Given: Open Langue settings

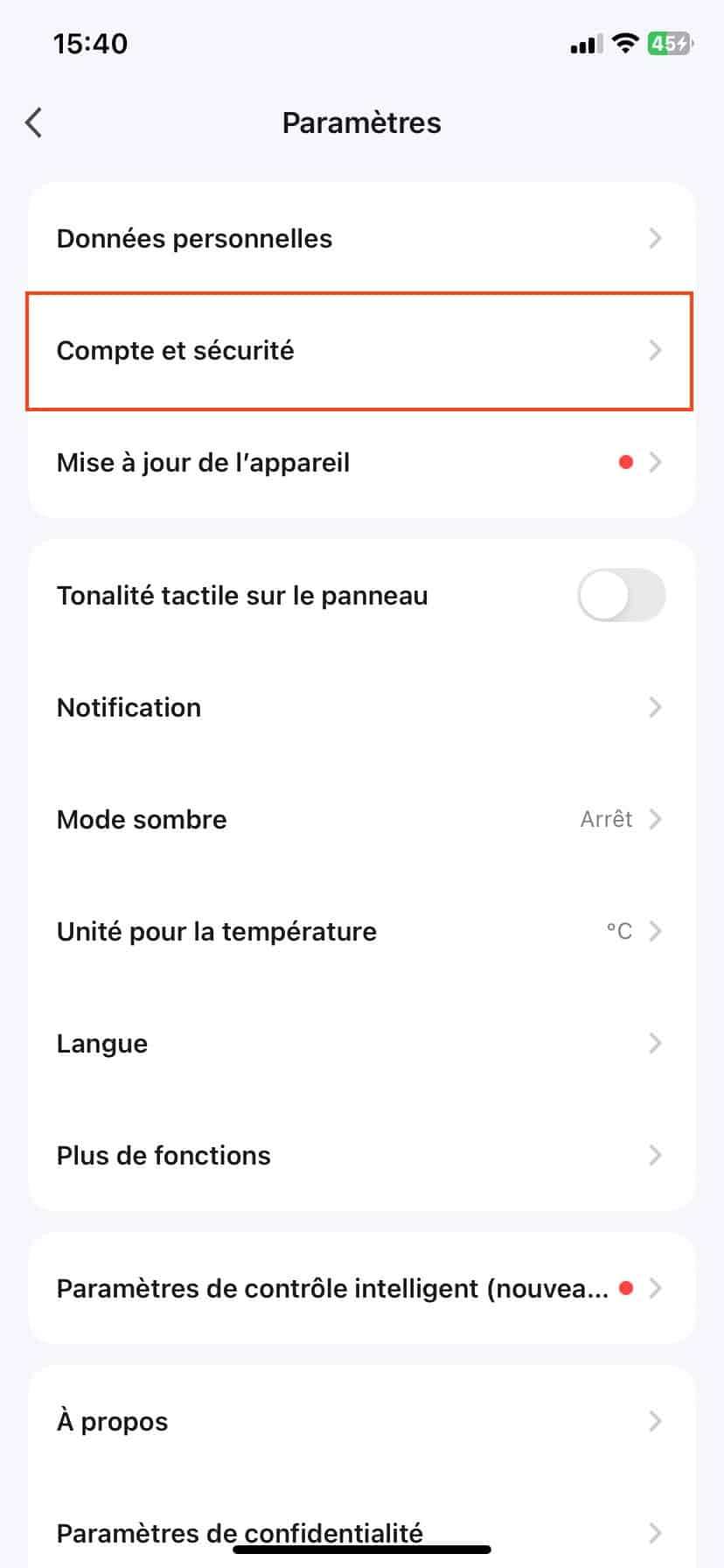Looking at the screenshot, I should [x=362, y=1043].
